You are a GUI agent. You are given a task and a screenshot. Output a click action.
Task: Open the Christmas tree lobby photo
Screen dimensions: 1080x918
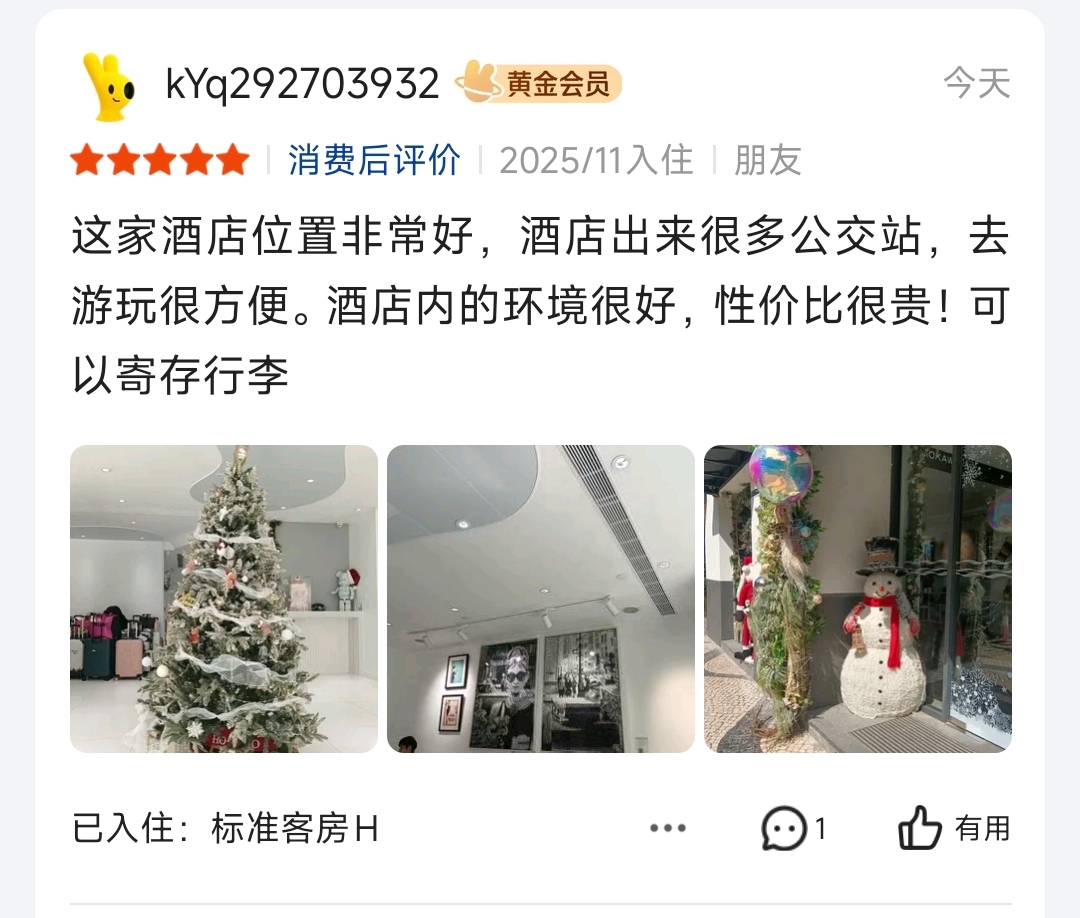pos(224,598)
